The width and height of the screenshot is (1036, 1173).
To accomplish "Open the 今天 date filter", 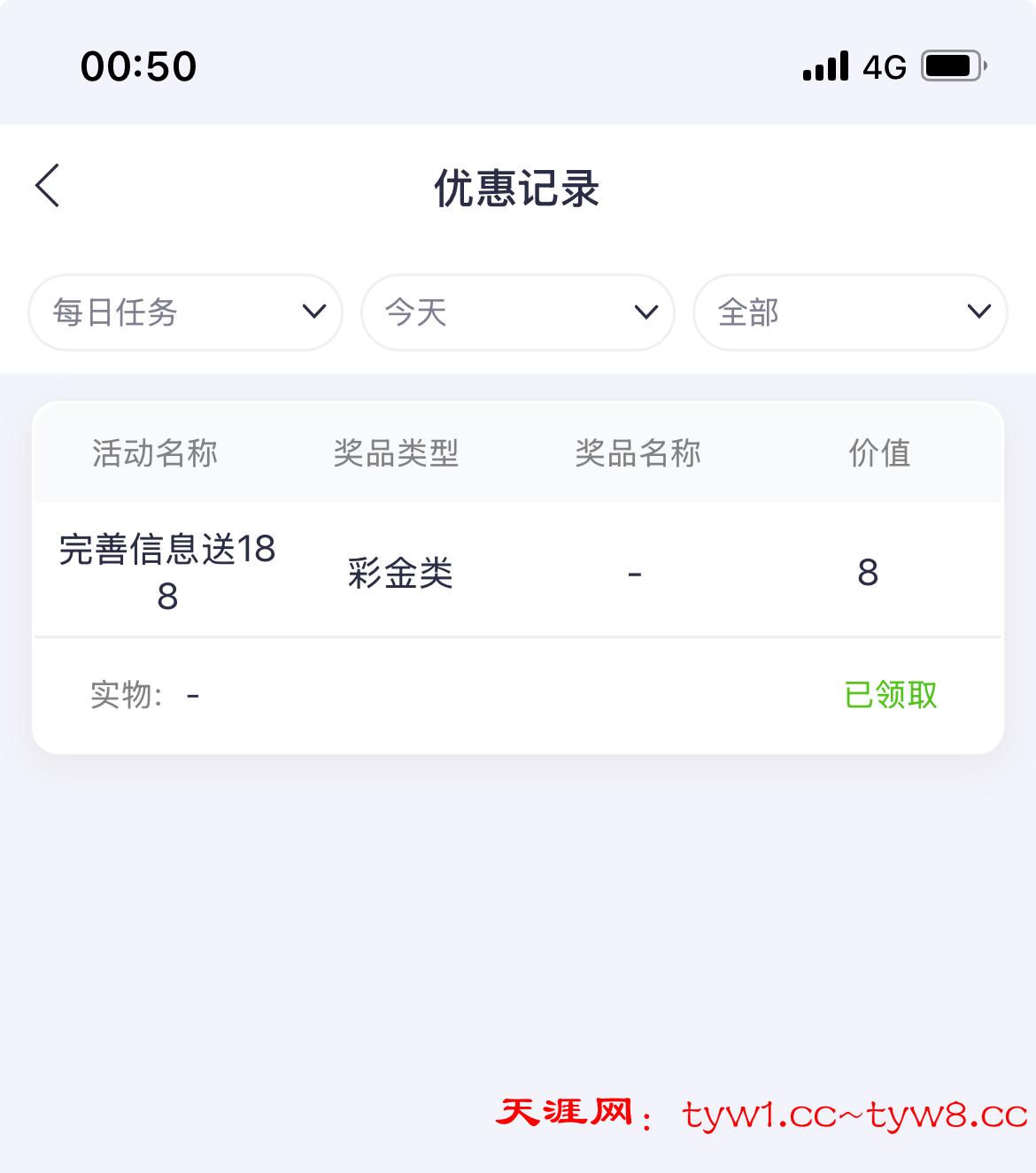I will point(518,313).
